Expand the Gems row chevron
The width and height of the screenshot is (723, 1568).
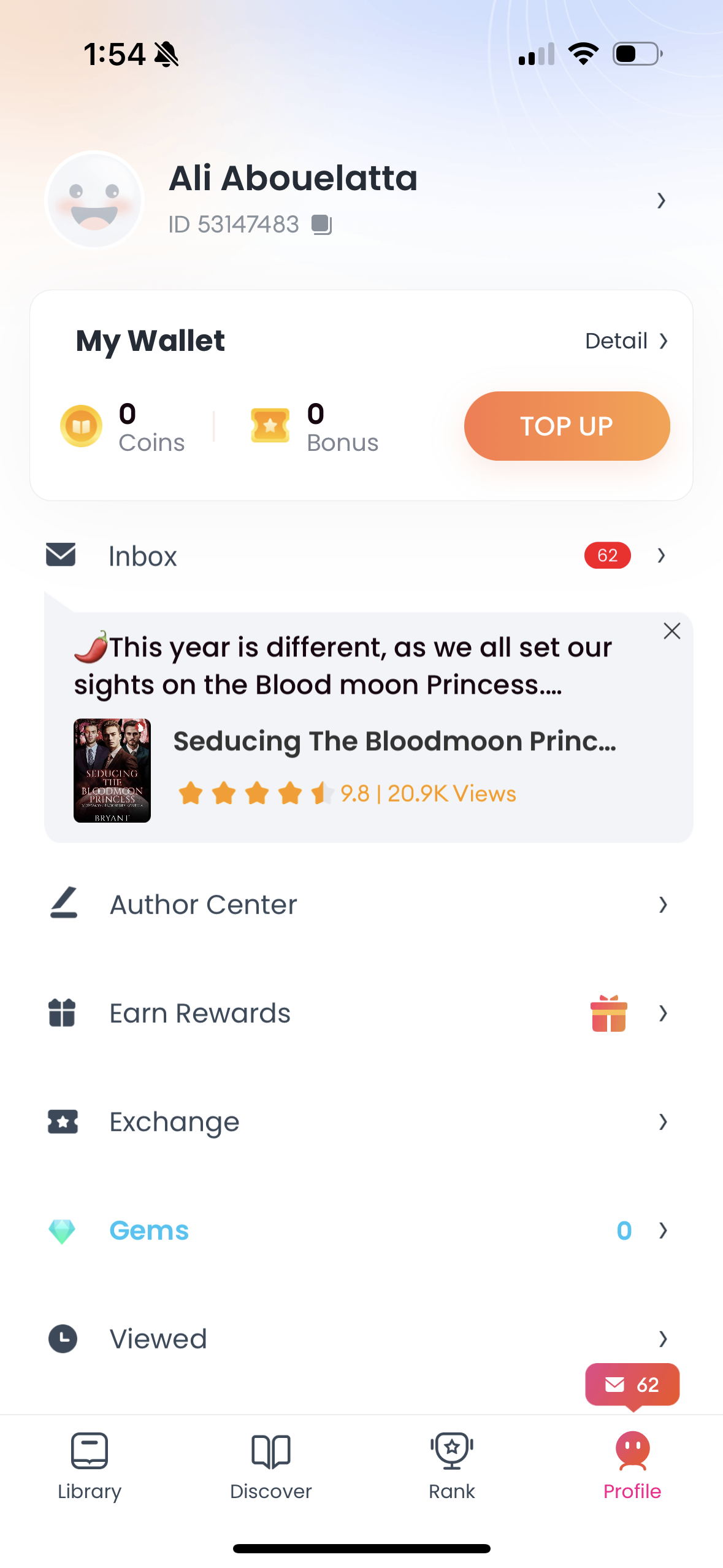pos(662,1231)
